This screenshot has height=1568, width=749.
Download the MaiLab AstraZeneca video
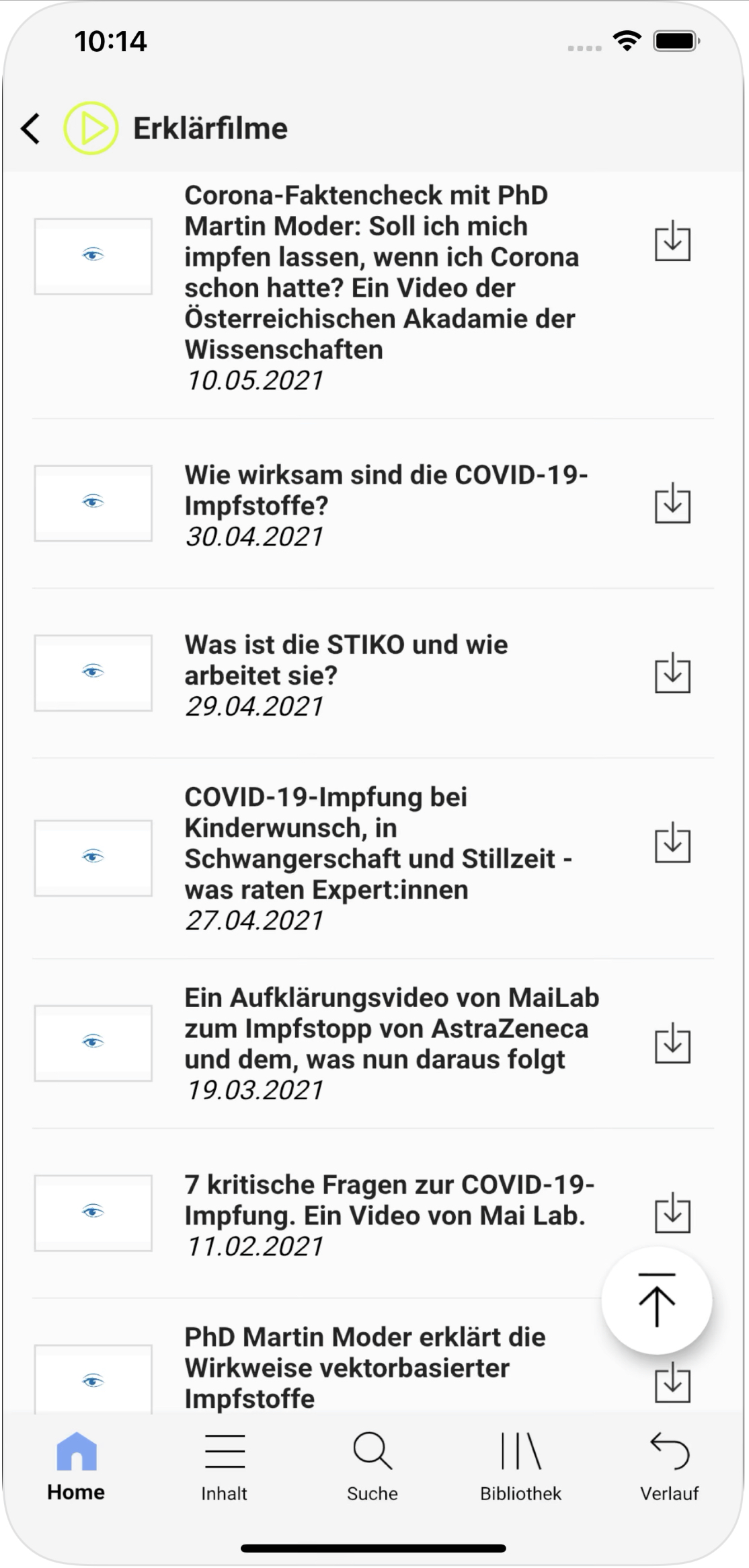coord(672,1043)
